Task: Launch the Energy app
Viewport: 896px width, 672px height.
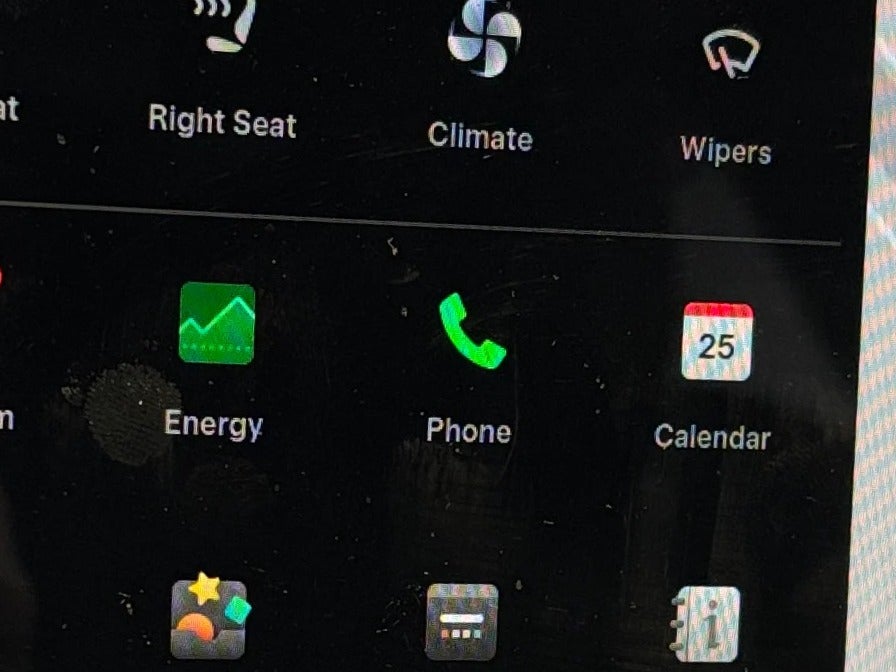Action: [x=217, y=323]
